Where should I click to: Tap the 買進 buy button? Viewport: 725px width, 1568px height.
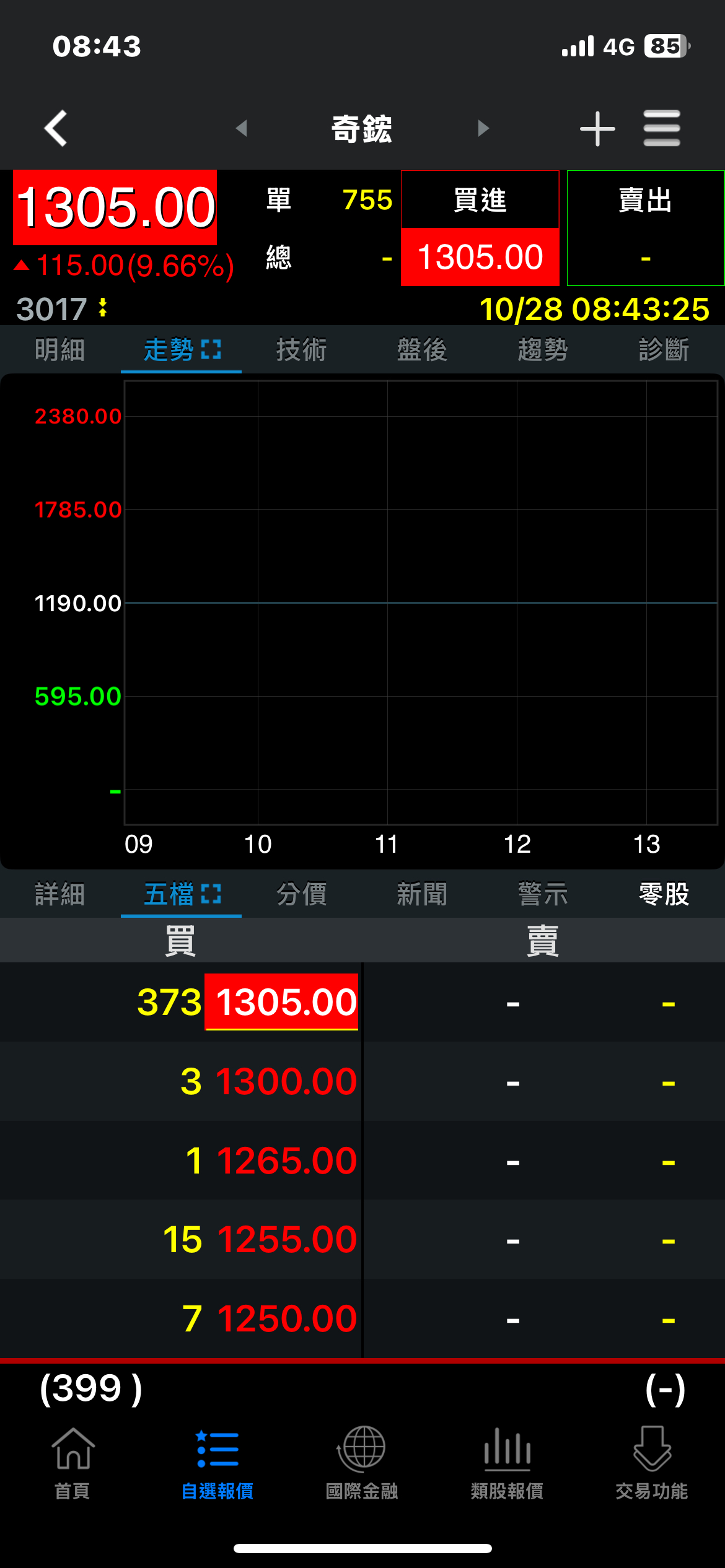(480, 228)
